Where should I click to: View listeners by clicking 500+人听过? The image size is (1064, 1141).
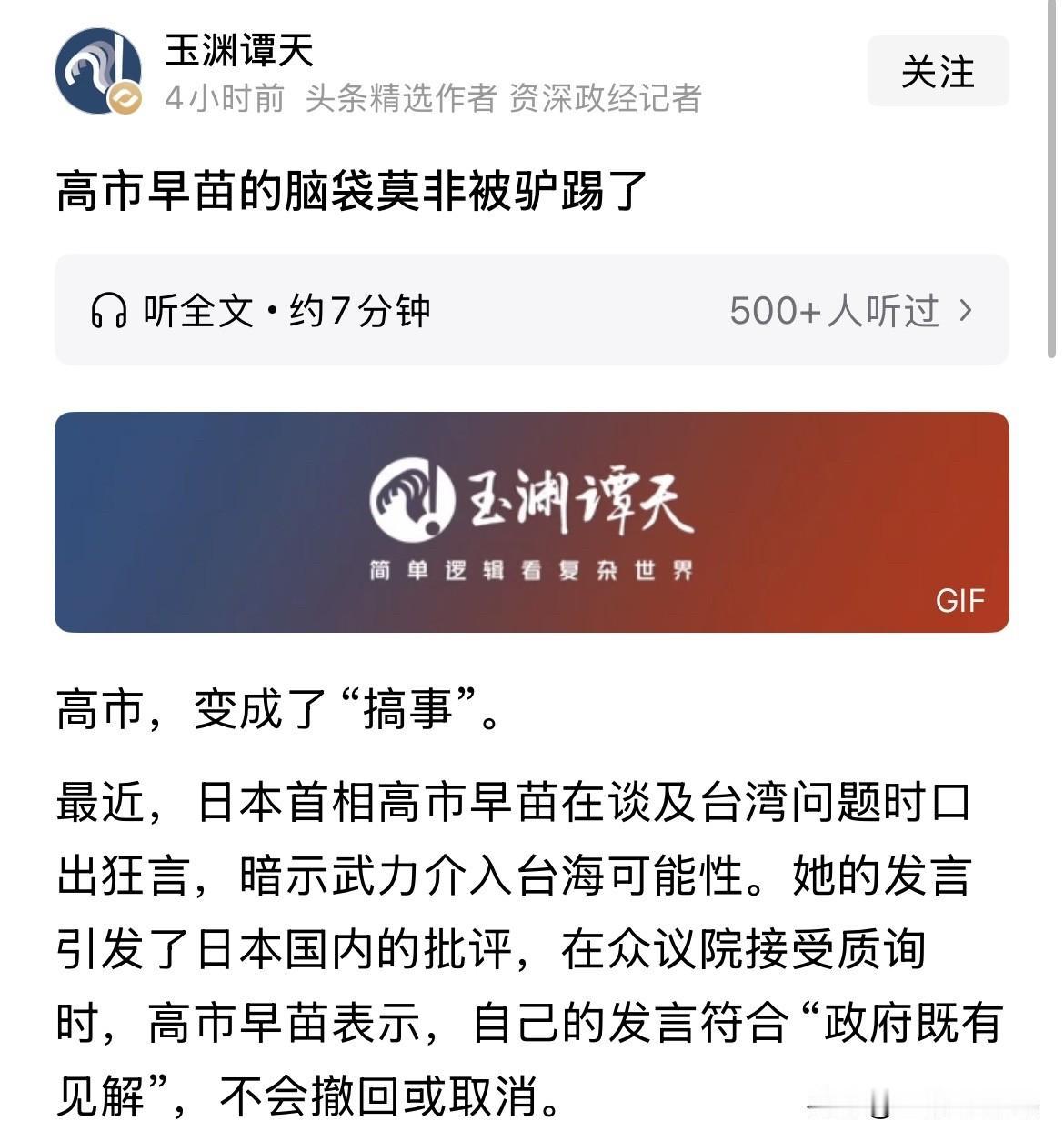pos(834,309)
